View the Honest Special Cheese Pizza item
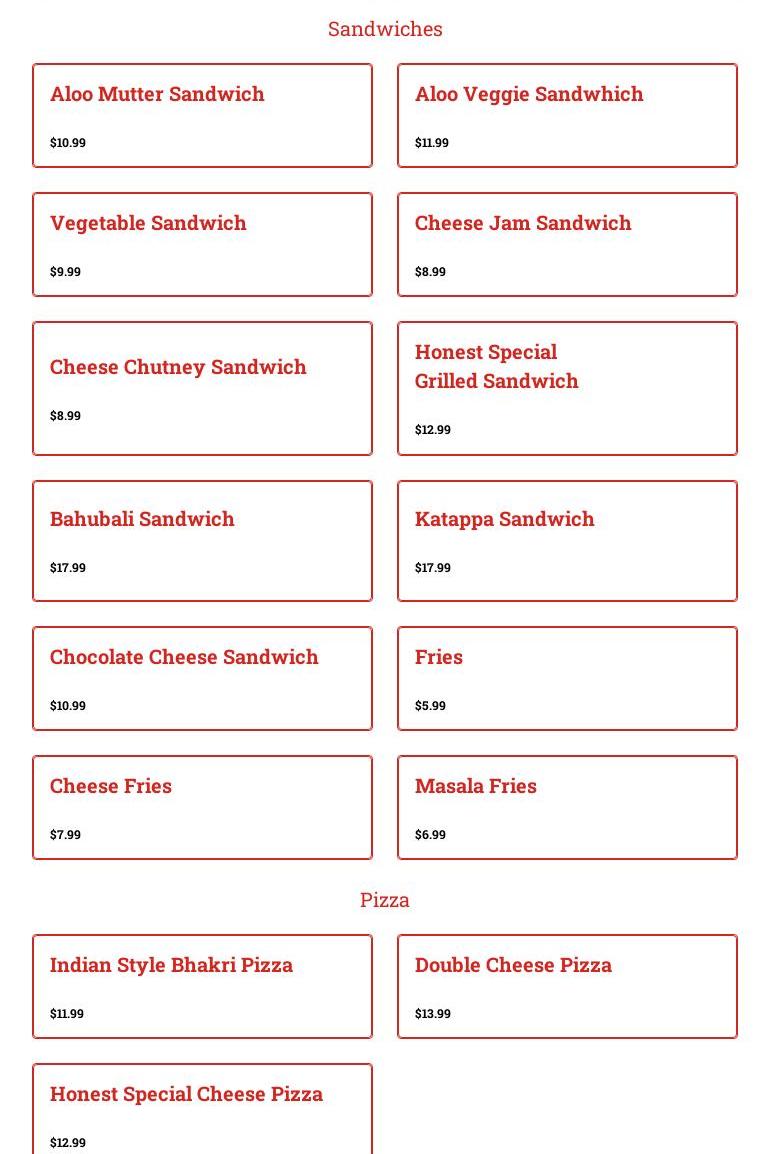This screenshot has height=1154, width=770. (x=202, y=1110)
